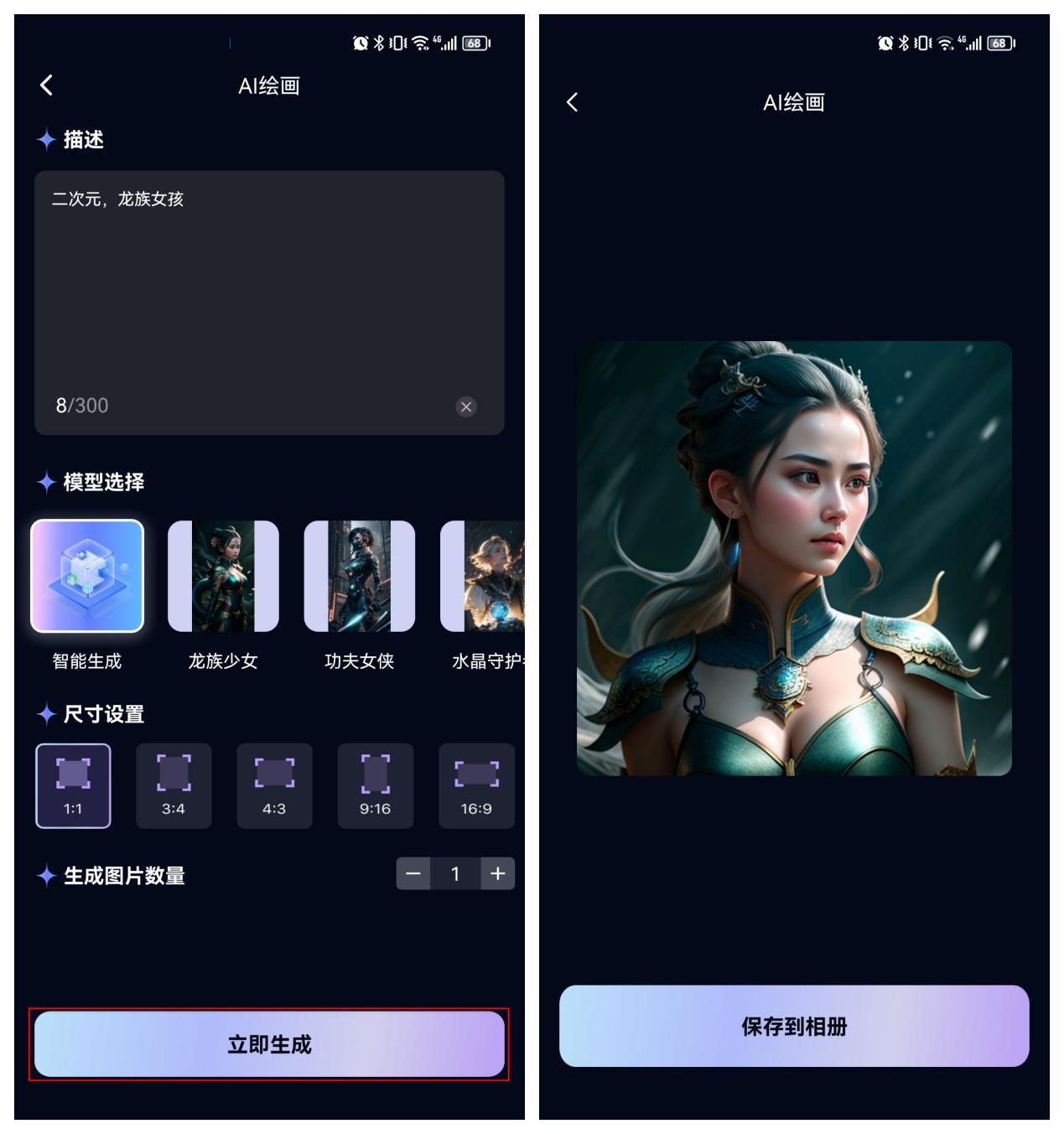Select the 9:16 portrait size

pyautogui.click(x=375, y=785)
